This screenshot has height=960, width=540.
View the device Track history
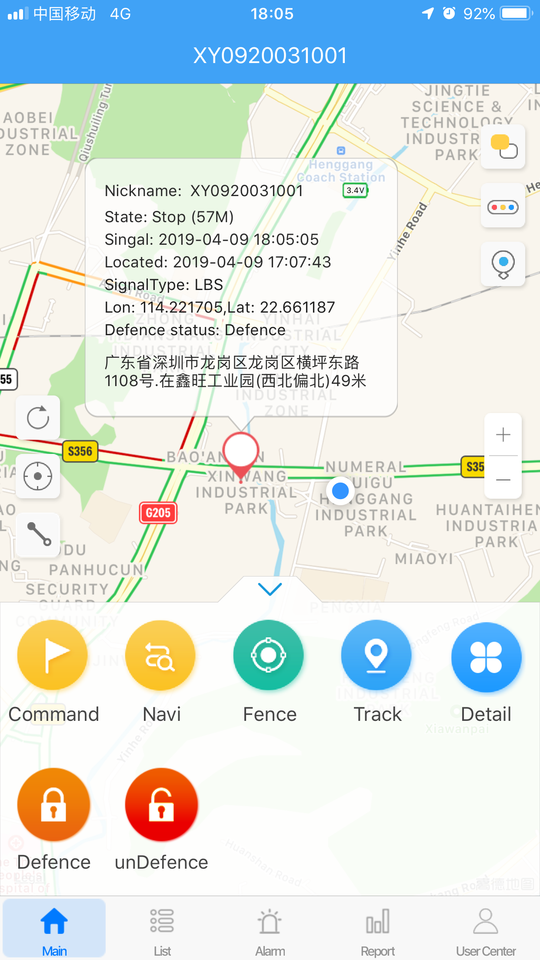(377, 656)
